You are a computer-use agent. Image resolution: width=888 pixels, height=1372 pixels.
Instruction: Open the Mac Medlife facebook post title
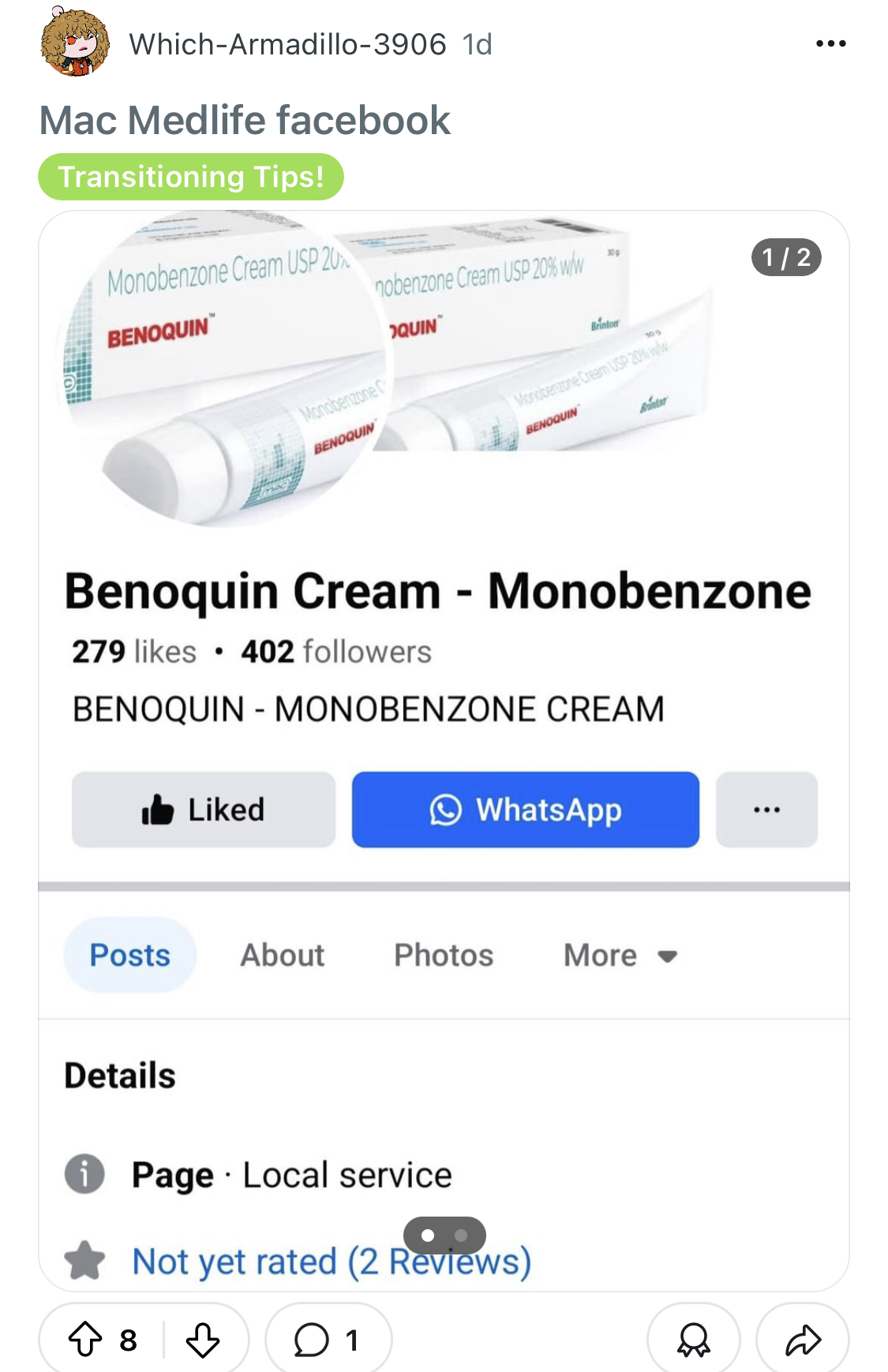245,121
